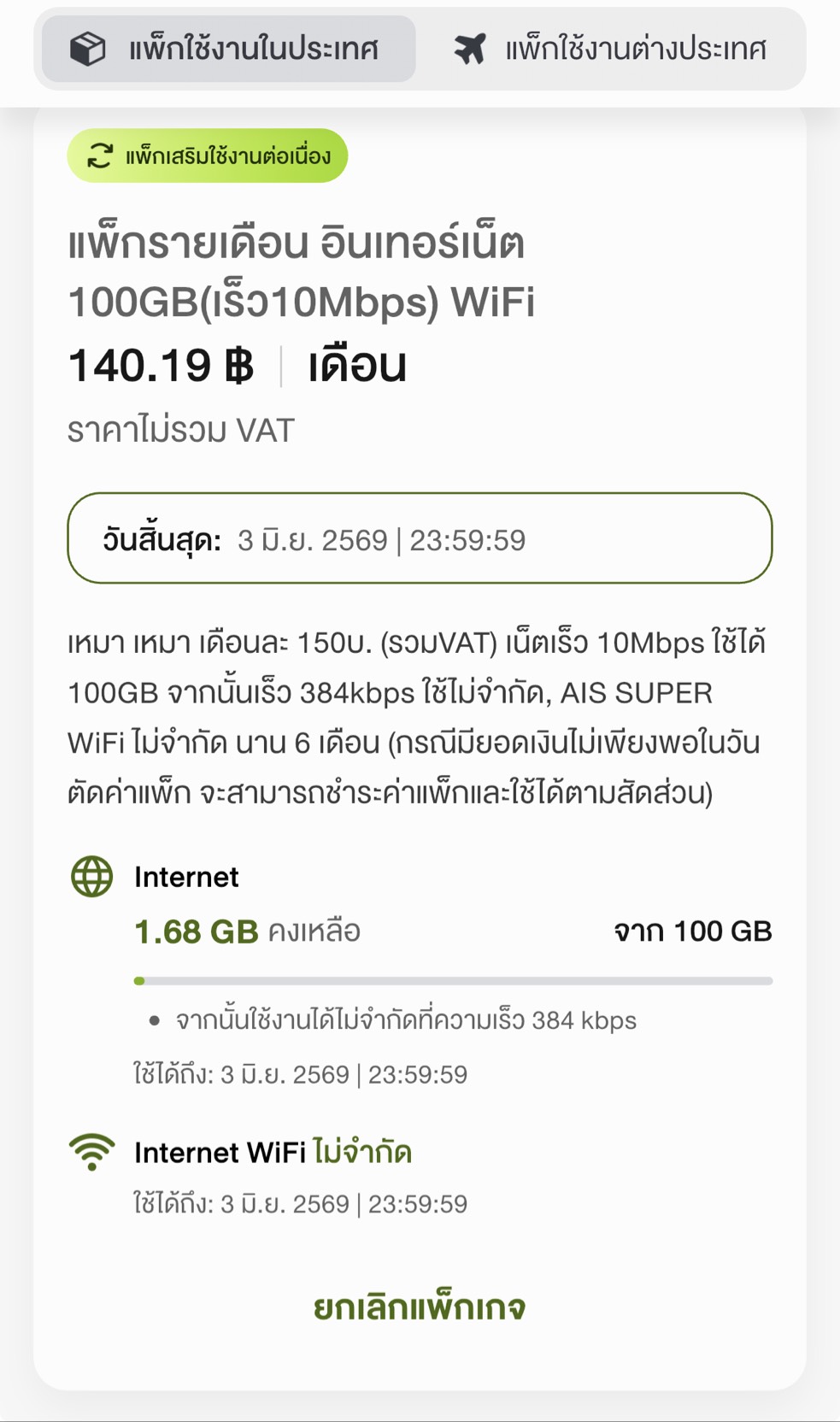
Task: Tap ยกเลิกแพ็กเกจ to cancel the package
Action: coord(420,1307)
